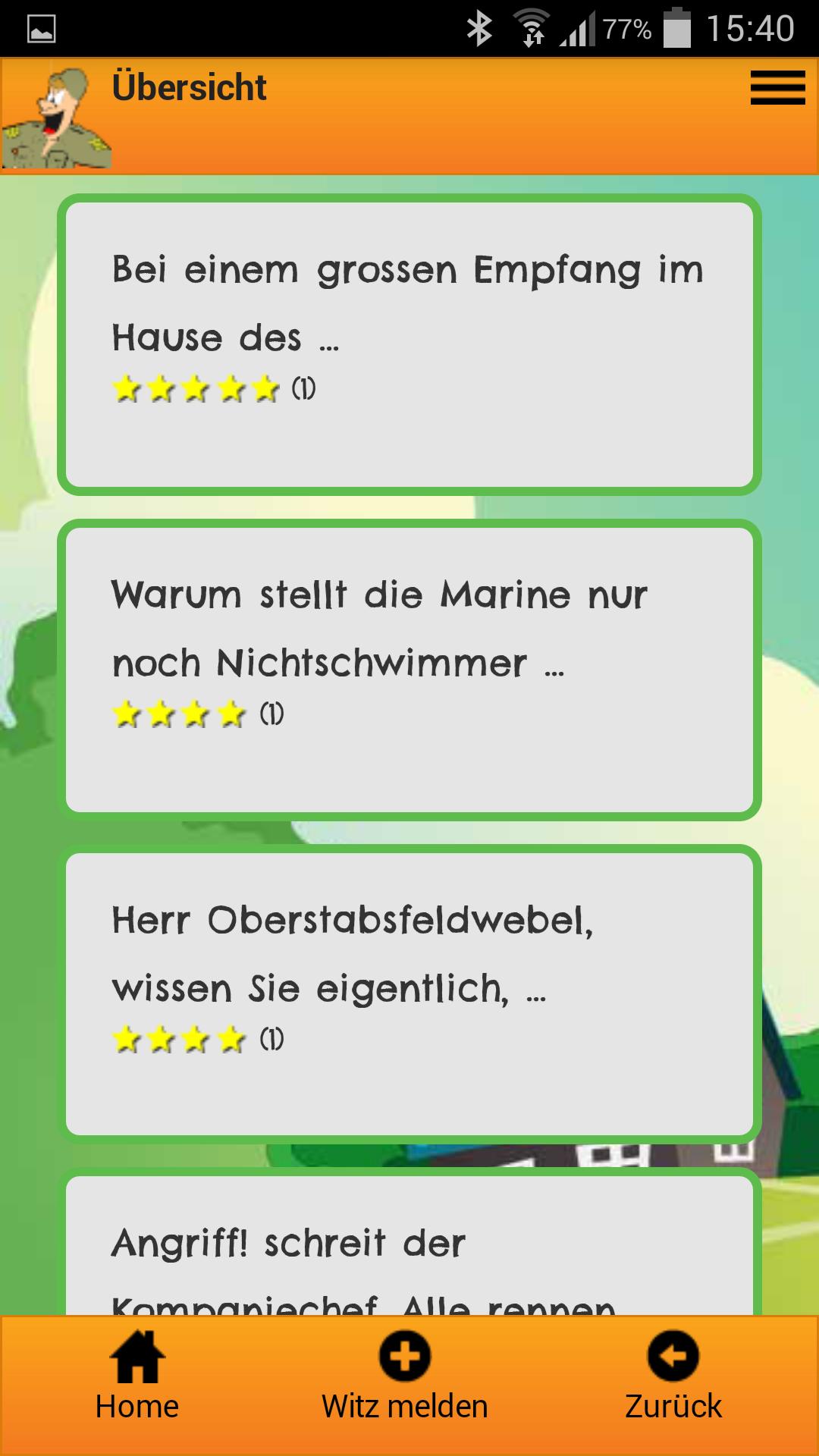The image size is (819, 1456).
Task: Tap the Übersicht title in the header
Action: (190, 86)
